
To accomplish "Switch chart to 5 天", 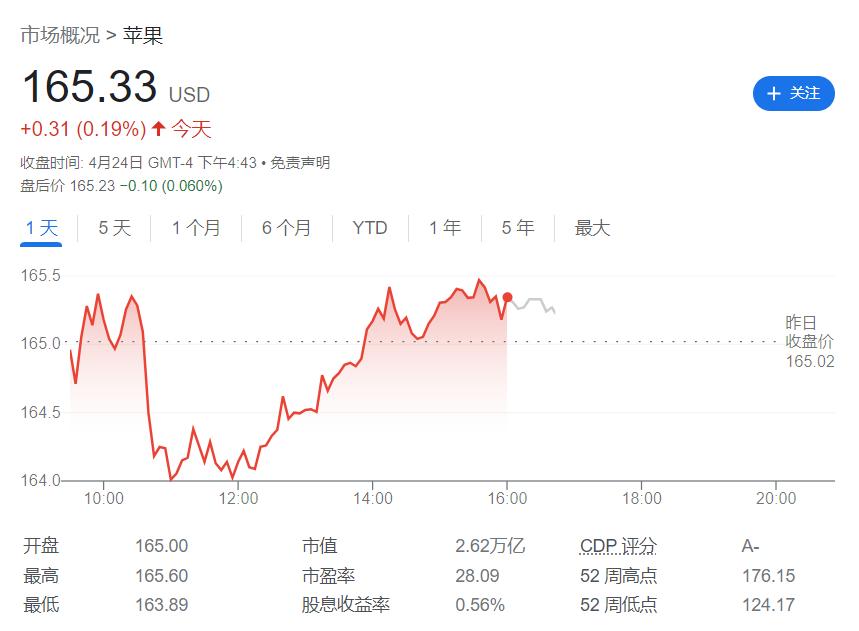I will [x=114, y=228].
